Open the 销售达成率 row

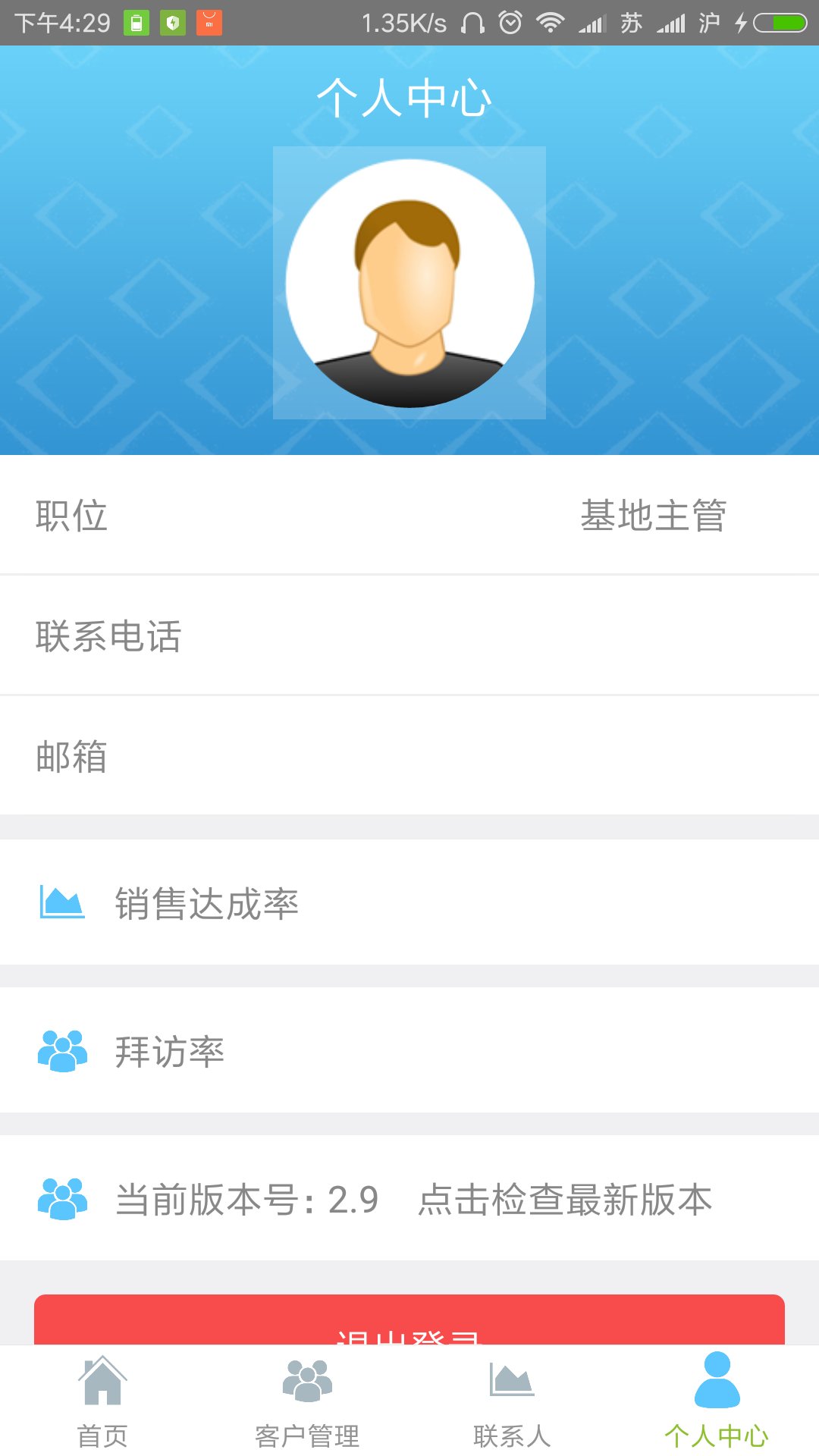(x=409, y=902)
